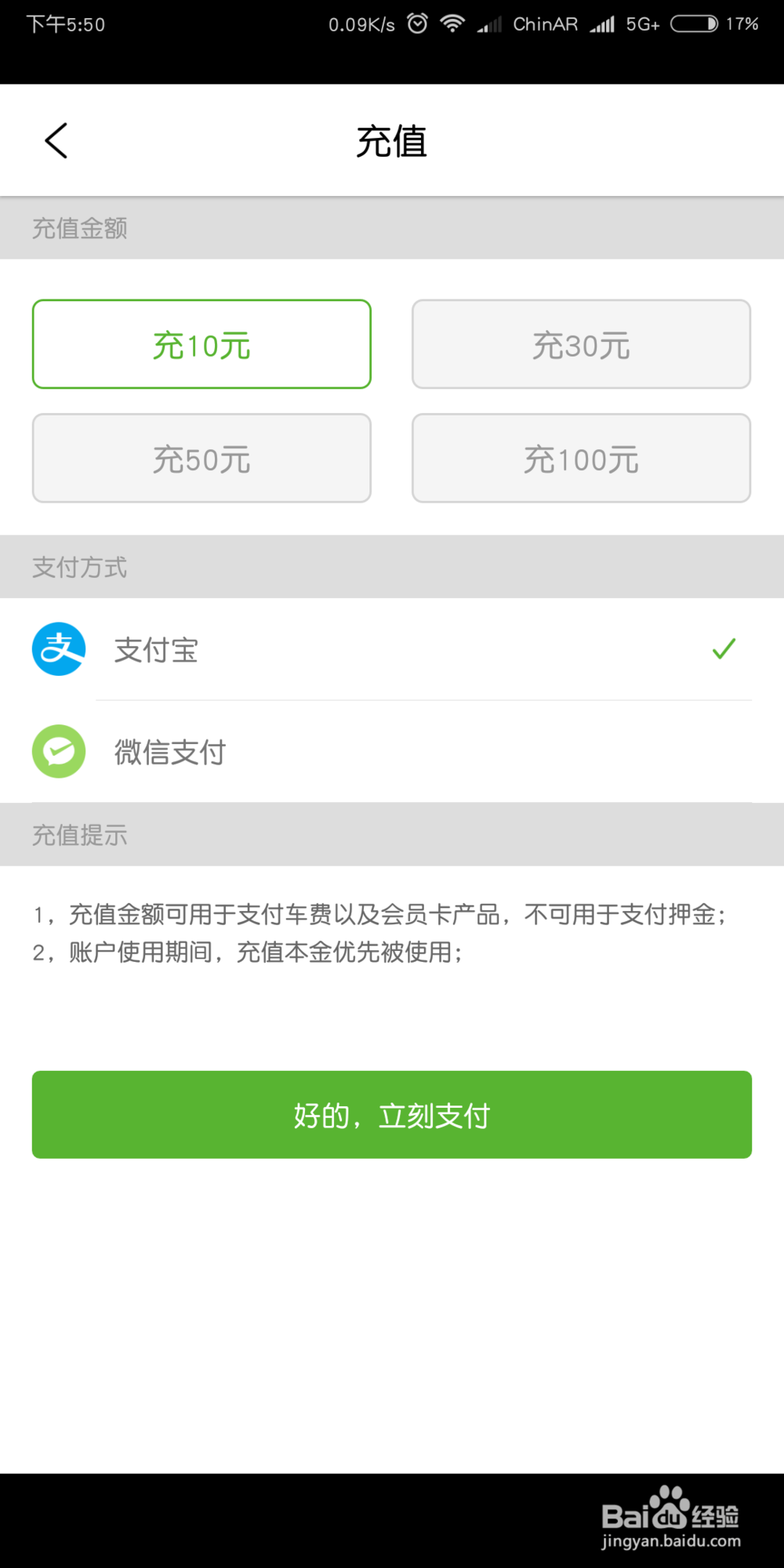Select the 充50元 option
This screenshot has height=1568, width=784.
pyautogui.click(x=201, y=458)
